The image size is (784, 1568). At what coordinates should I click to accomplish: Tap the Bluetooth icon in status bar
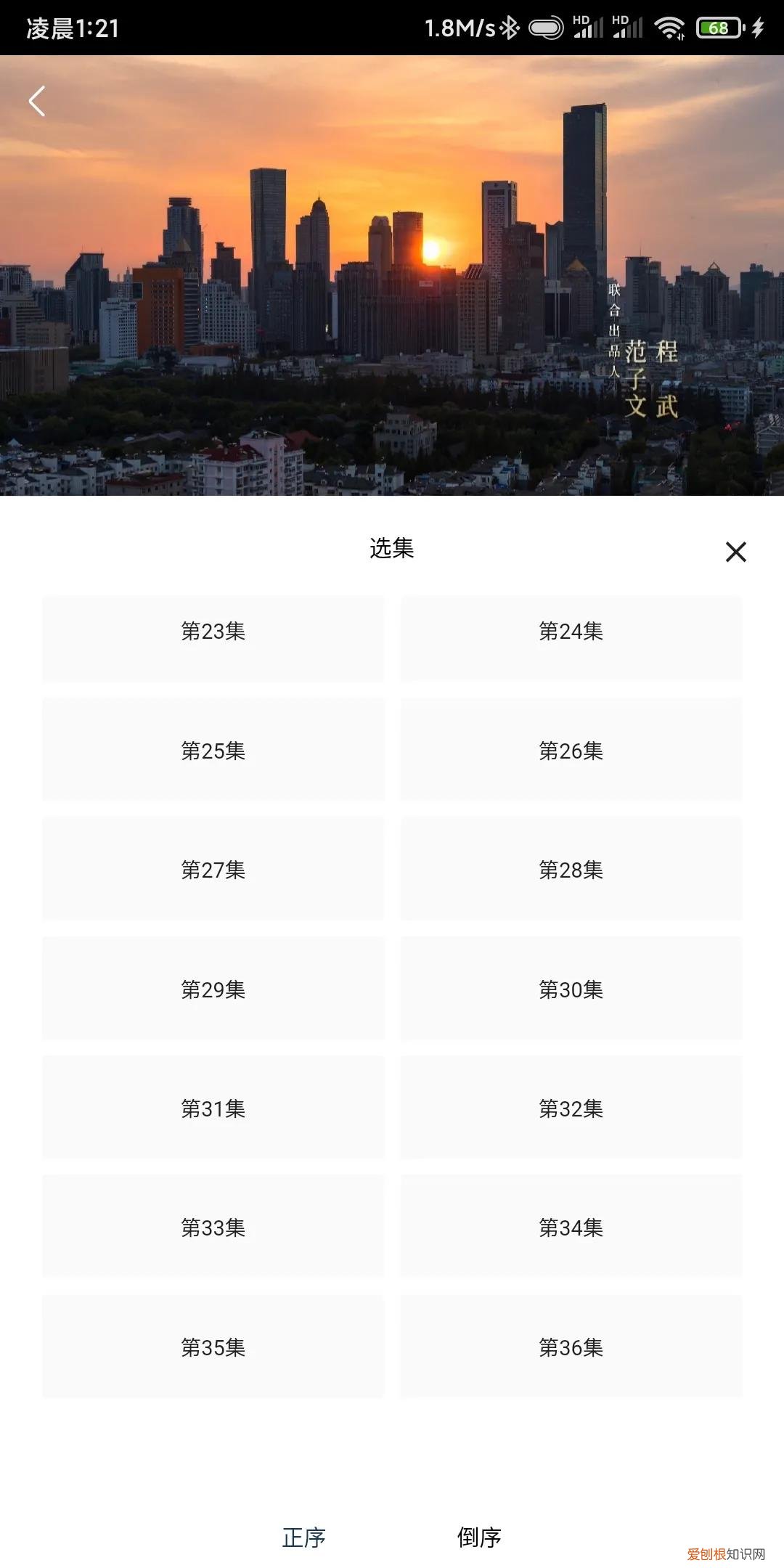508,28
